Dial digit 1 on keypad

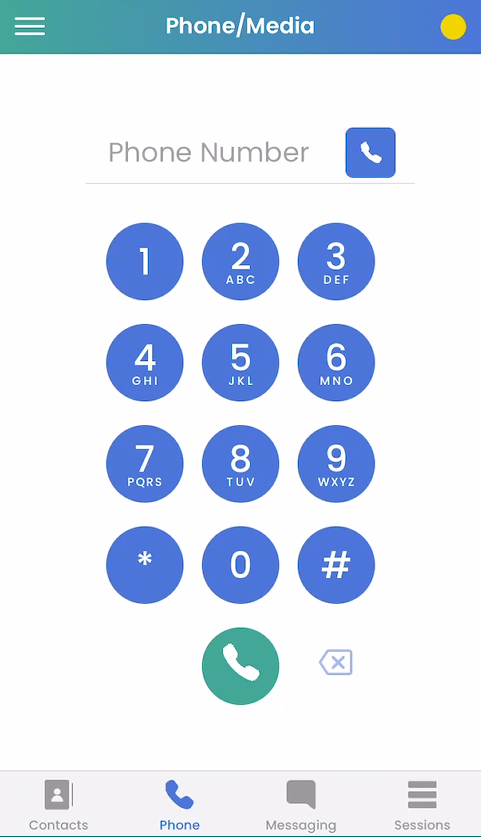tap(145, 262)
